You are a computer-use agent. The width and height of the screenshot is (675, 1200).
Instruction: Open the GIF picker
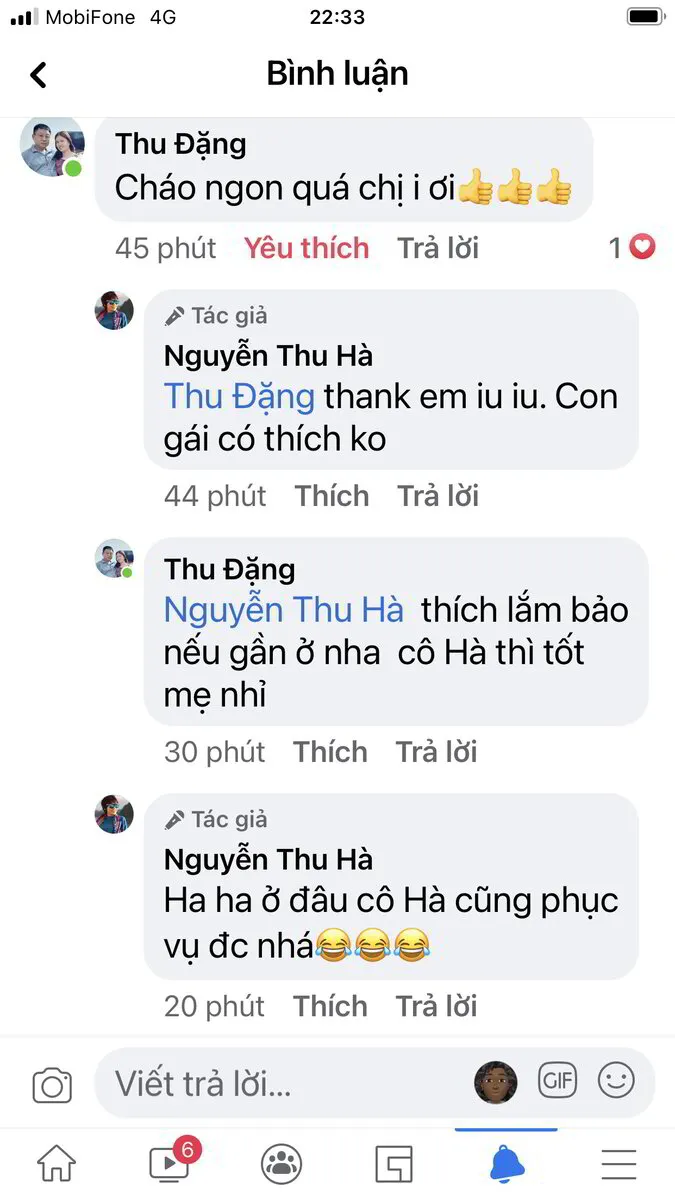[x=557, y=1080]
